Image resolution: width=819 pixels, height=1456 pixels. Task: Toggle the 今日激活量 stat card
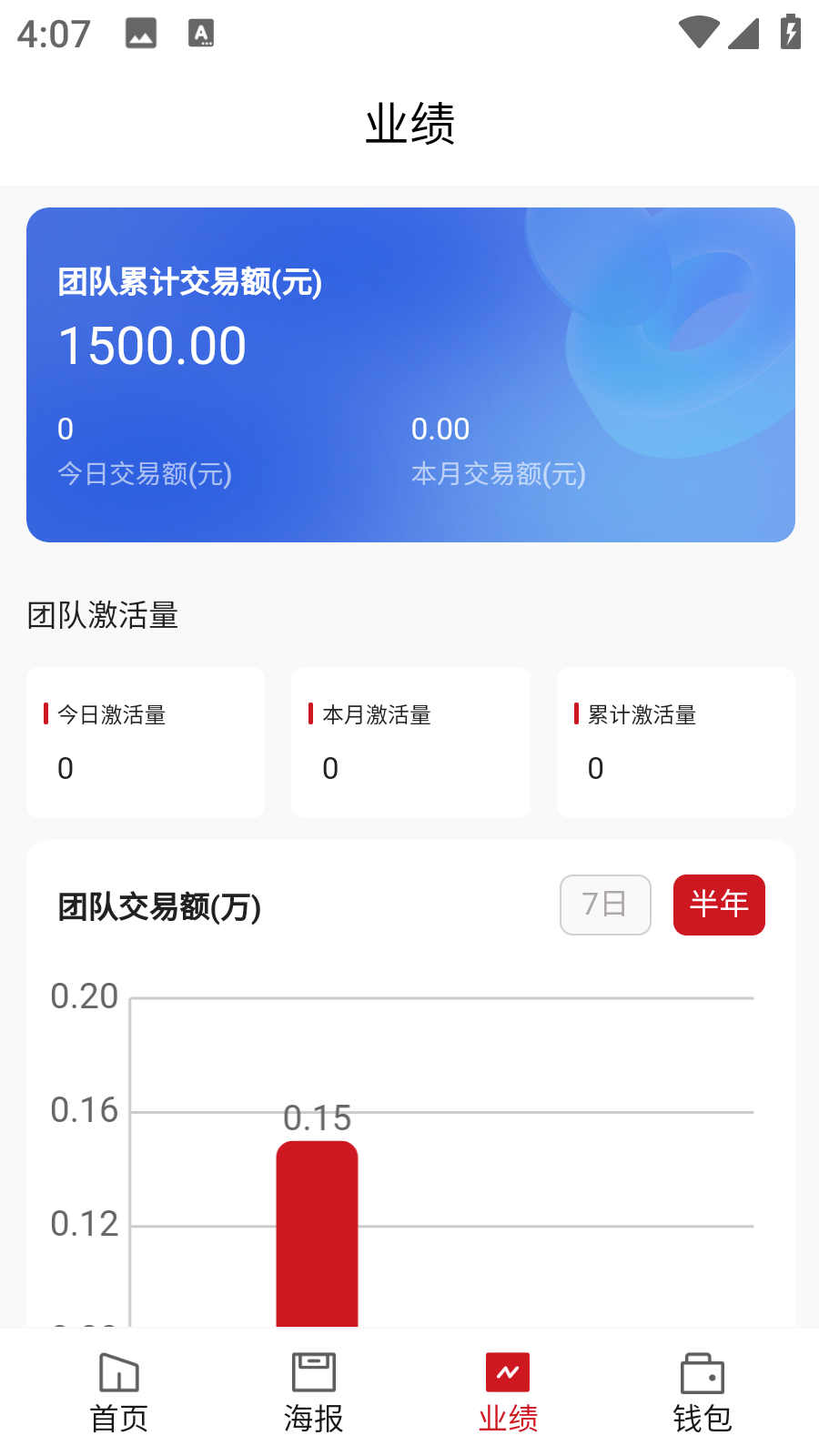tap(145, 742)
